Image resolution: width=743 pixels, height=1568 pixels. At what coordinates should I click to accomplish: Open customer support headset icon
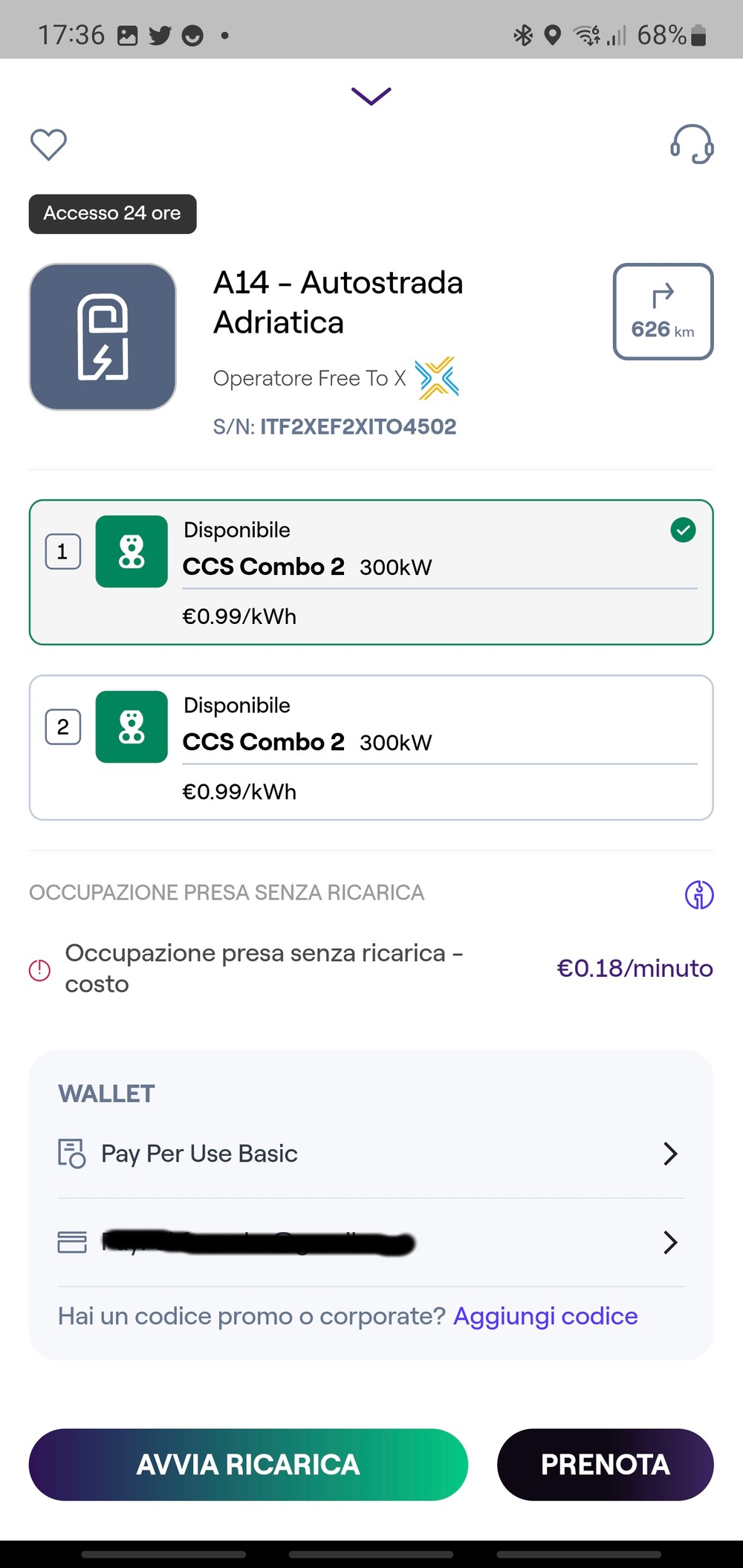692,144
